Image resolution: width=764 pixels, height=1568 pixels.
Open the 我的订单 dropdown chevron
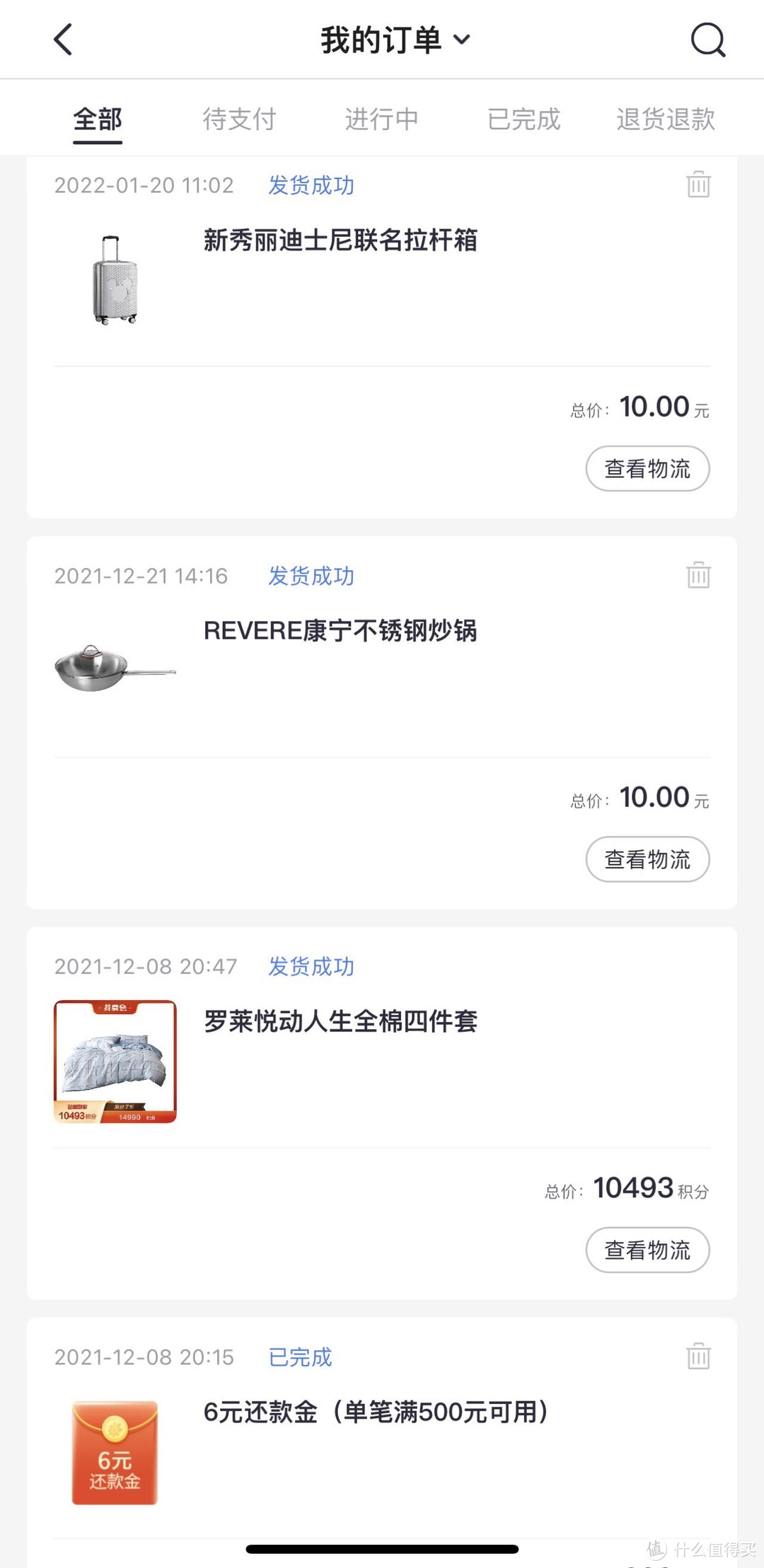coord(461,40)
